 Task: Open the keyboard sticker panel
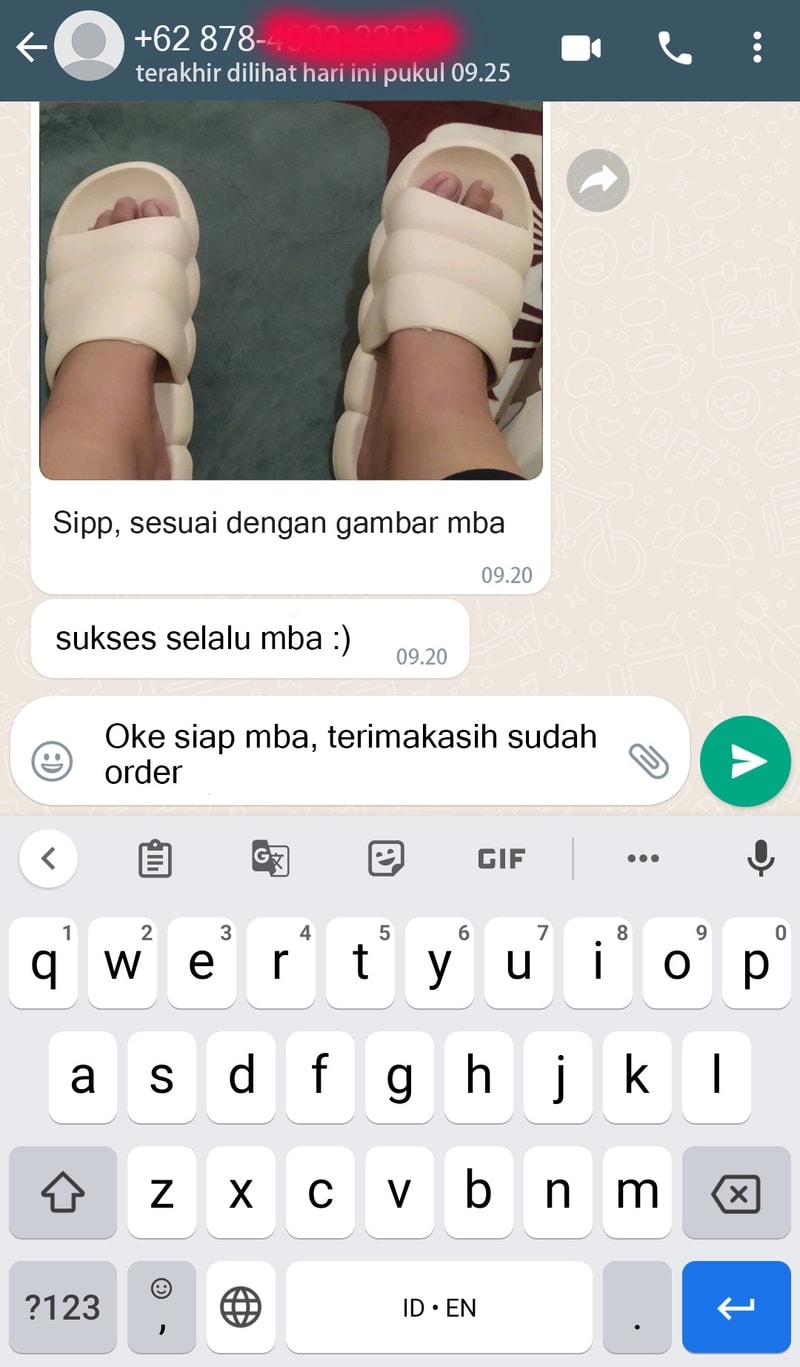(x=386, y=858)
